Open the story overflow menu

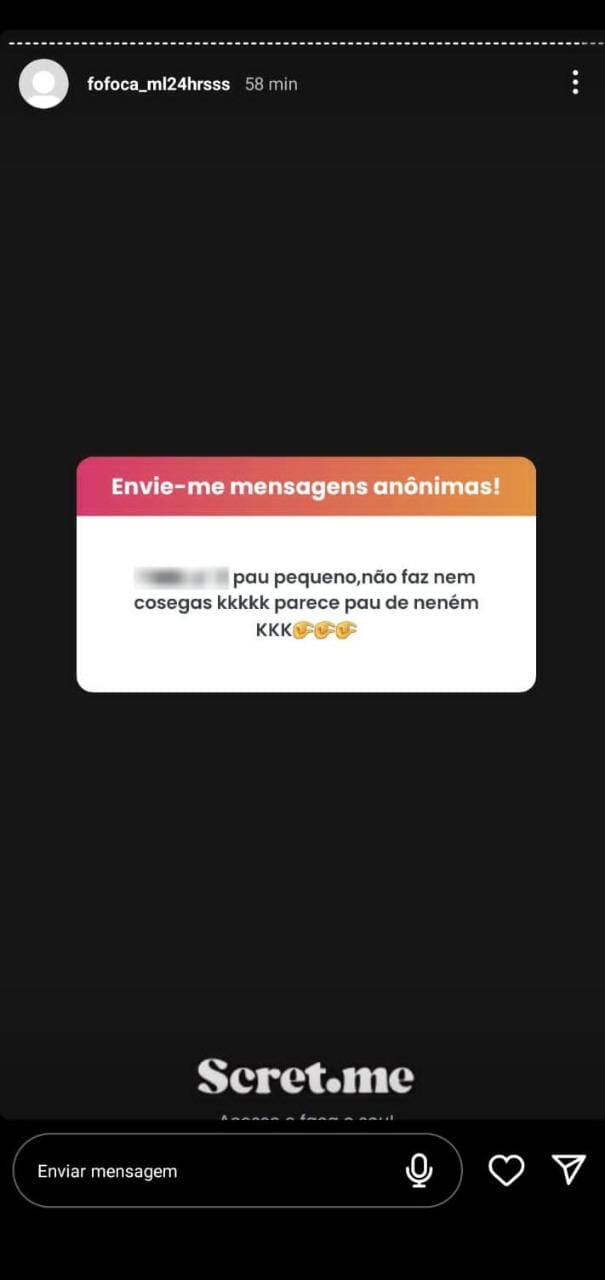[575, 83]
